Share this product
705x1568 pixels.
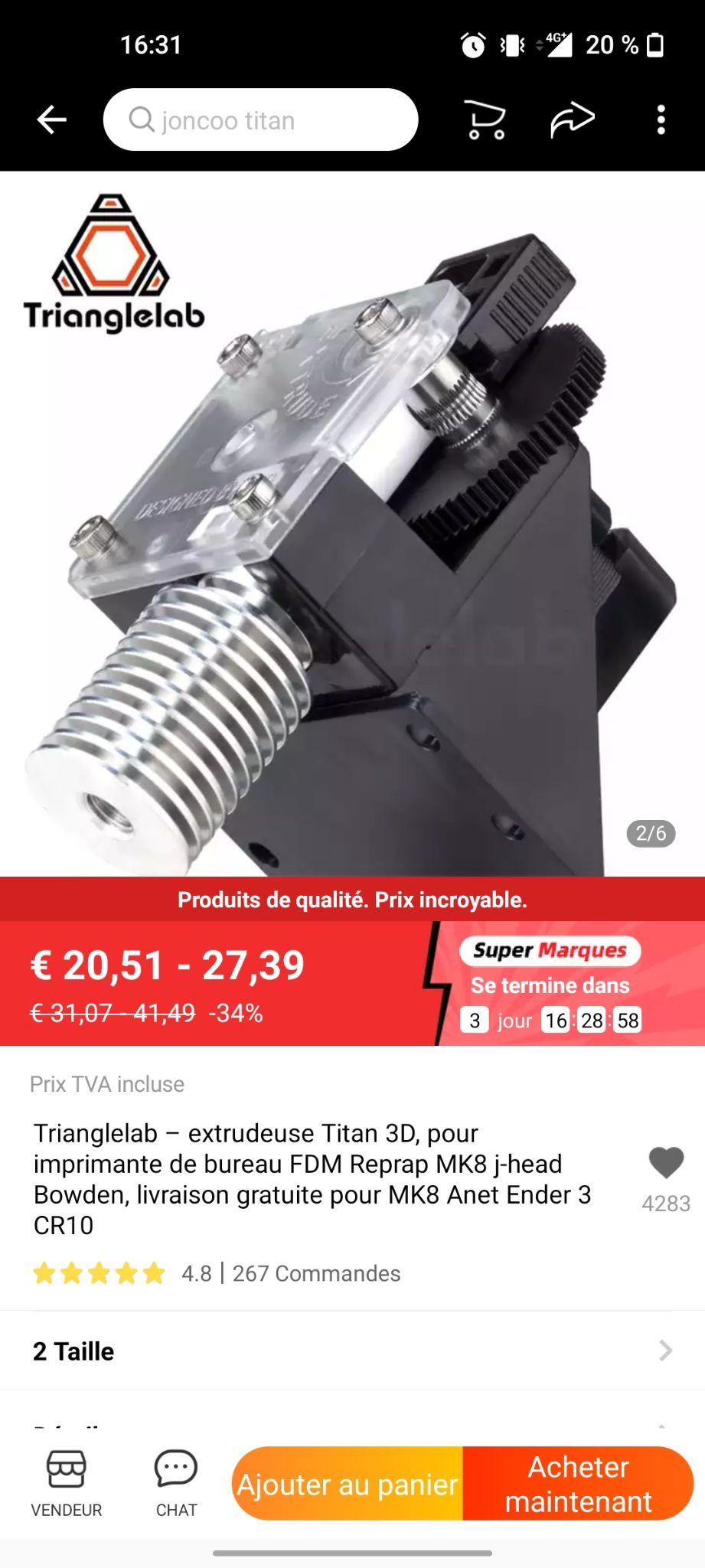(x=572, y=120)
